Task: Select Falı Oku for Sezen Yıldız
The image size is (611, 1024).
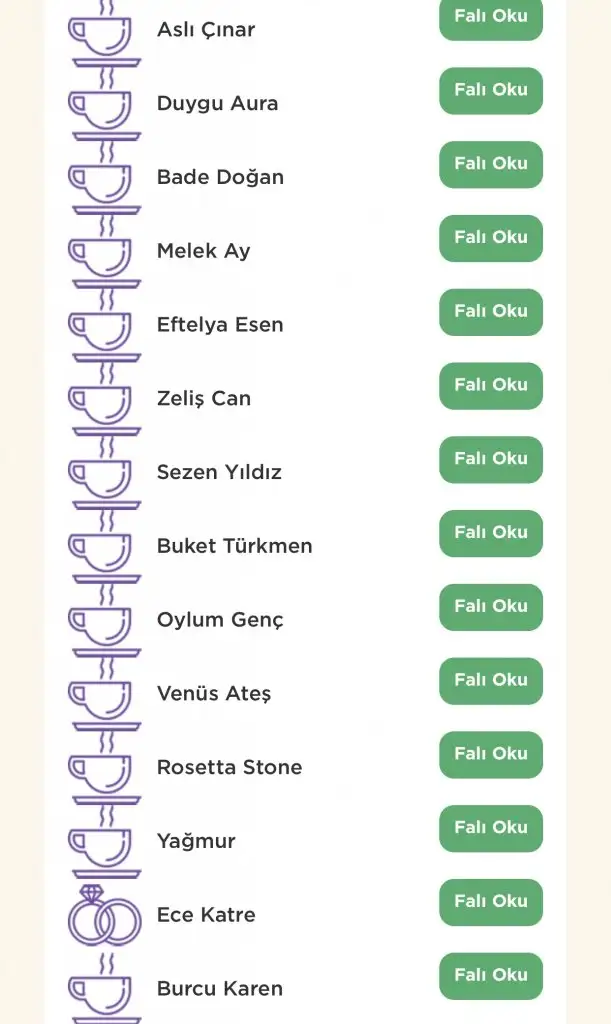Action: tap(491, 460)
